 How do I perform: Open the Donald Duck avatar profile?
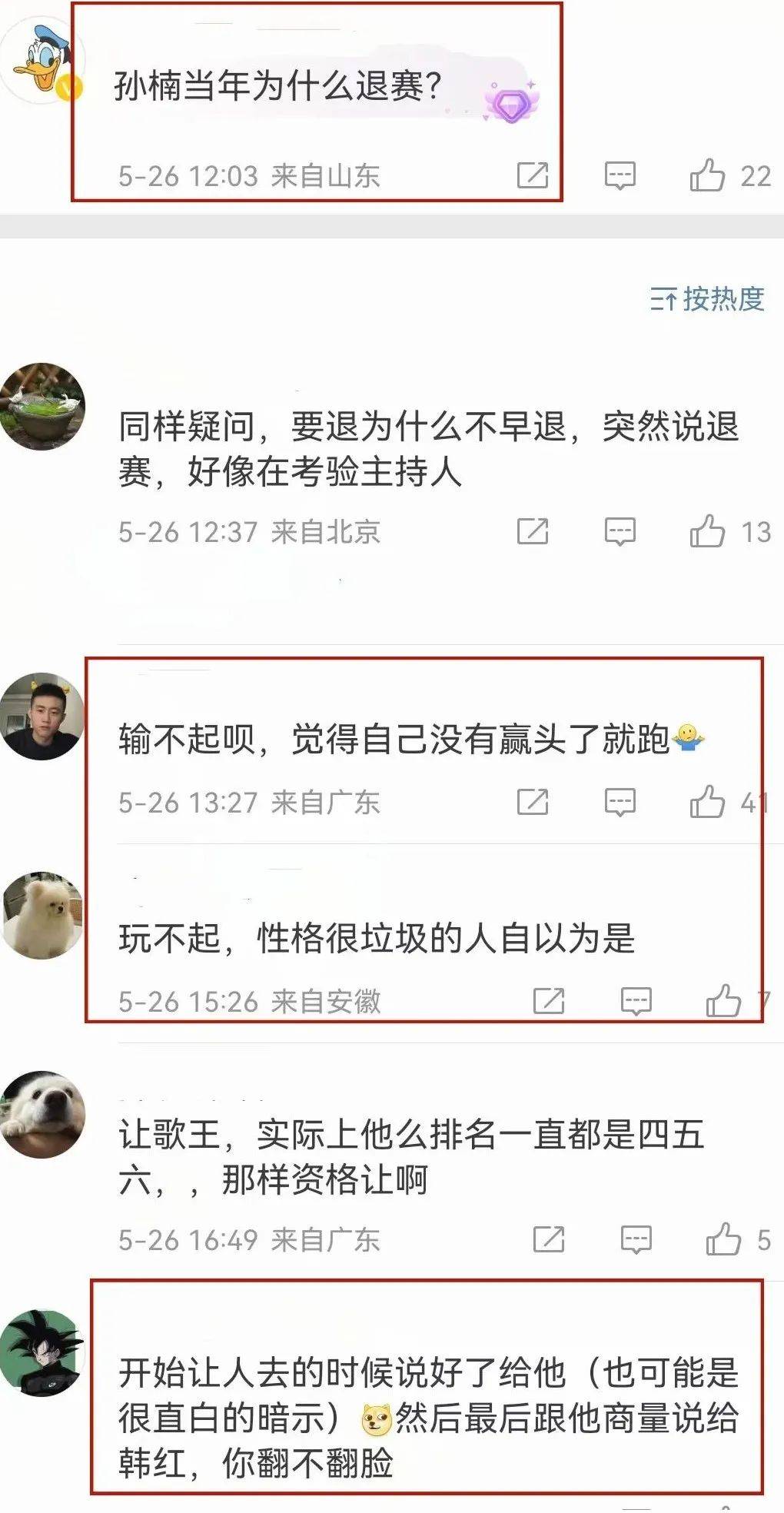(x=42, y=63)
